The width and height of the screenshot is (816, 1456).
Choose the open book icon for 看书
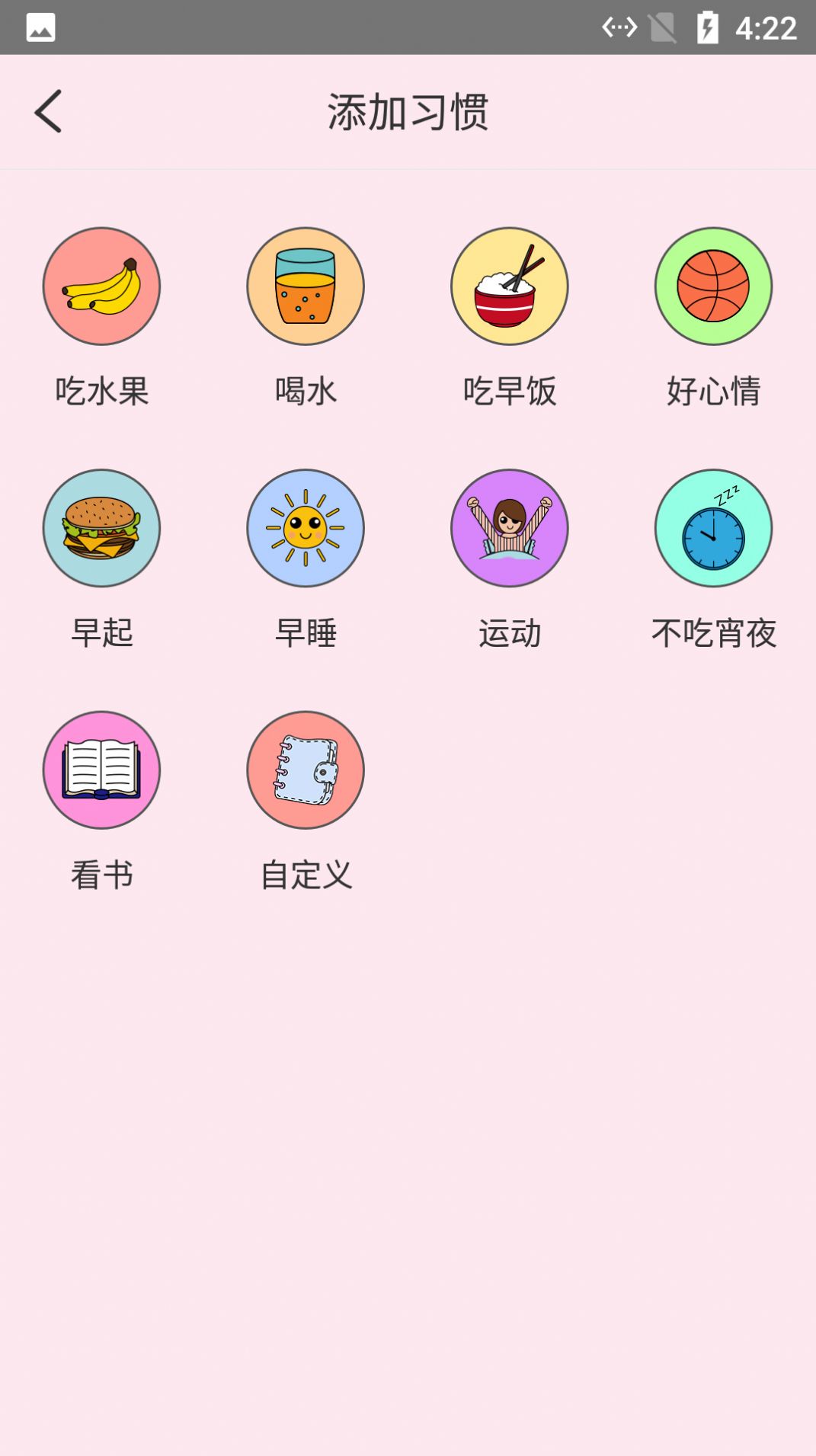101,770
